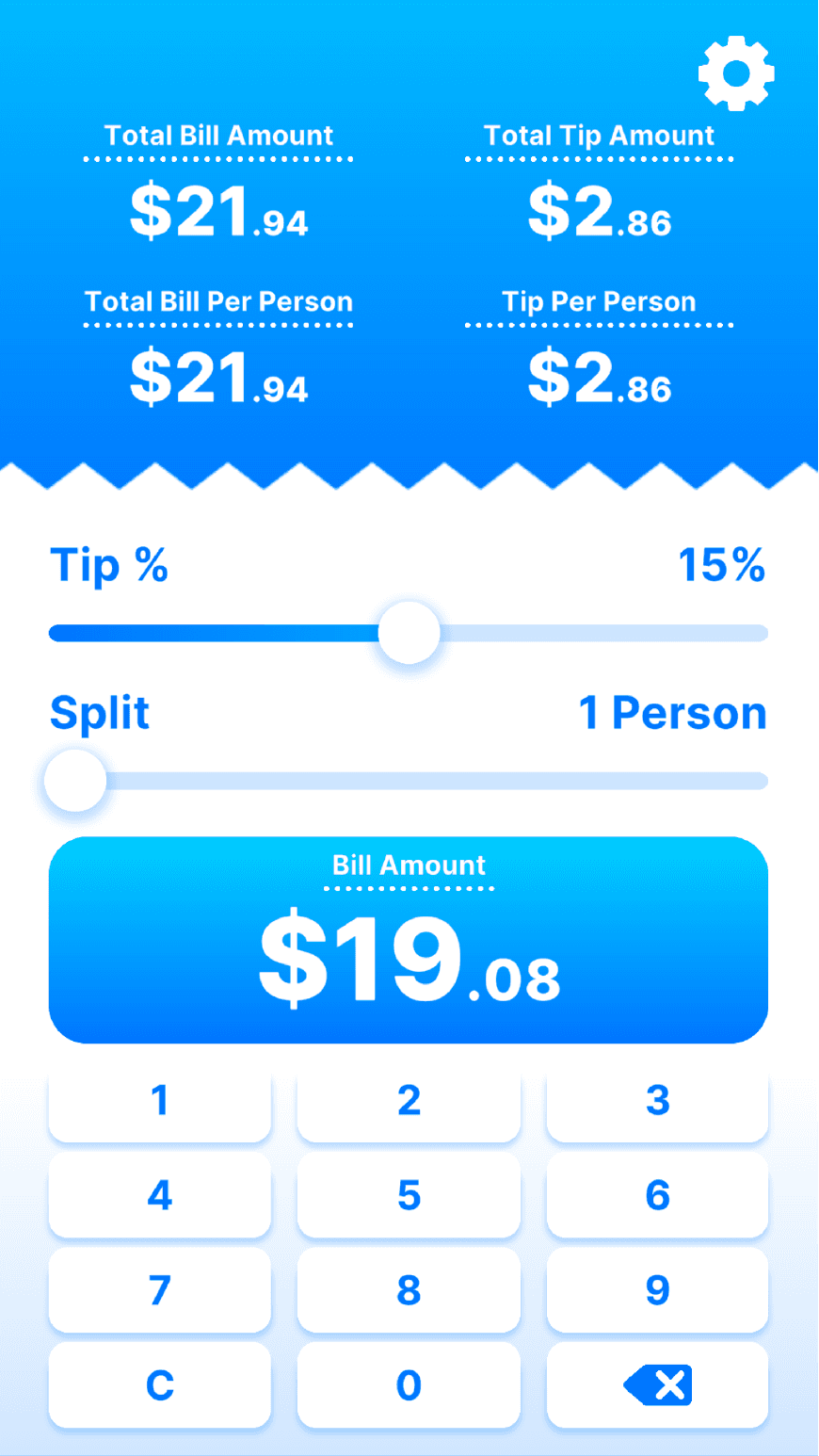Enter digit 7 on the keypad
Screen dimensions: 819x1456
coord(160,1290)
